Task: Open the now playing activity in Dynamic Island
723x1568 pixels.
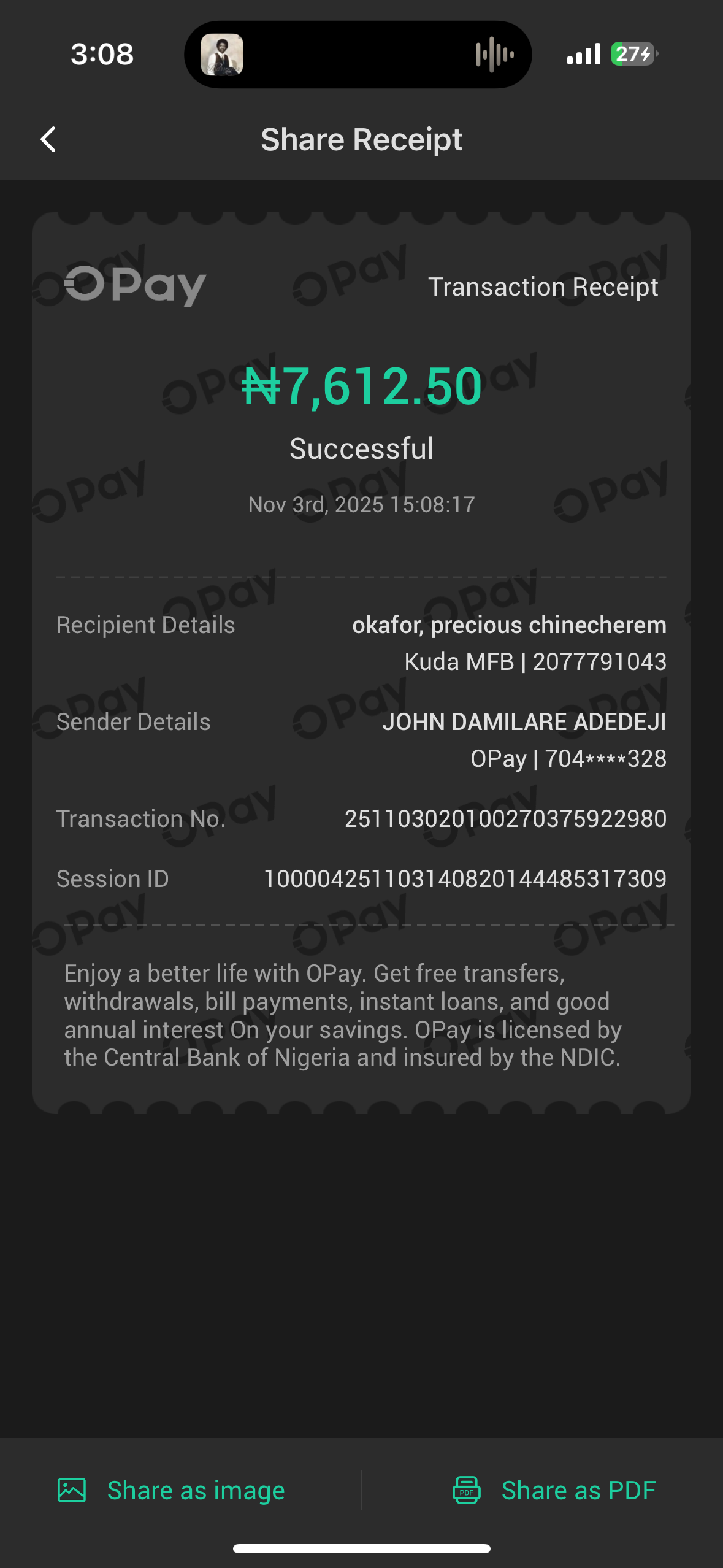Action: point(358,55)
